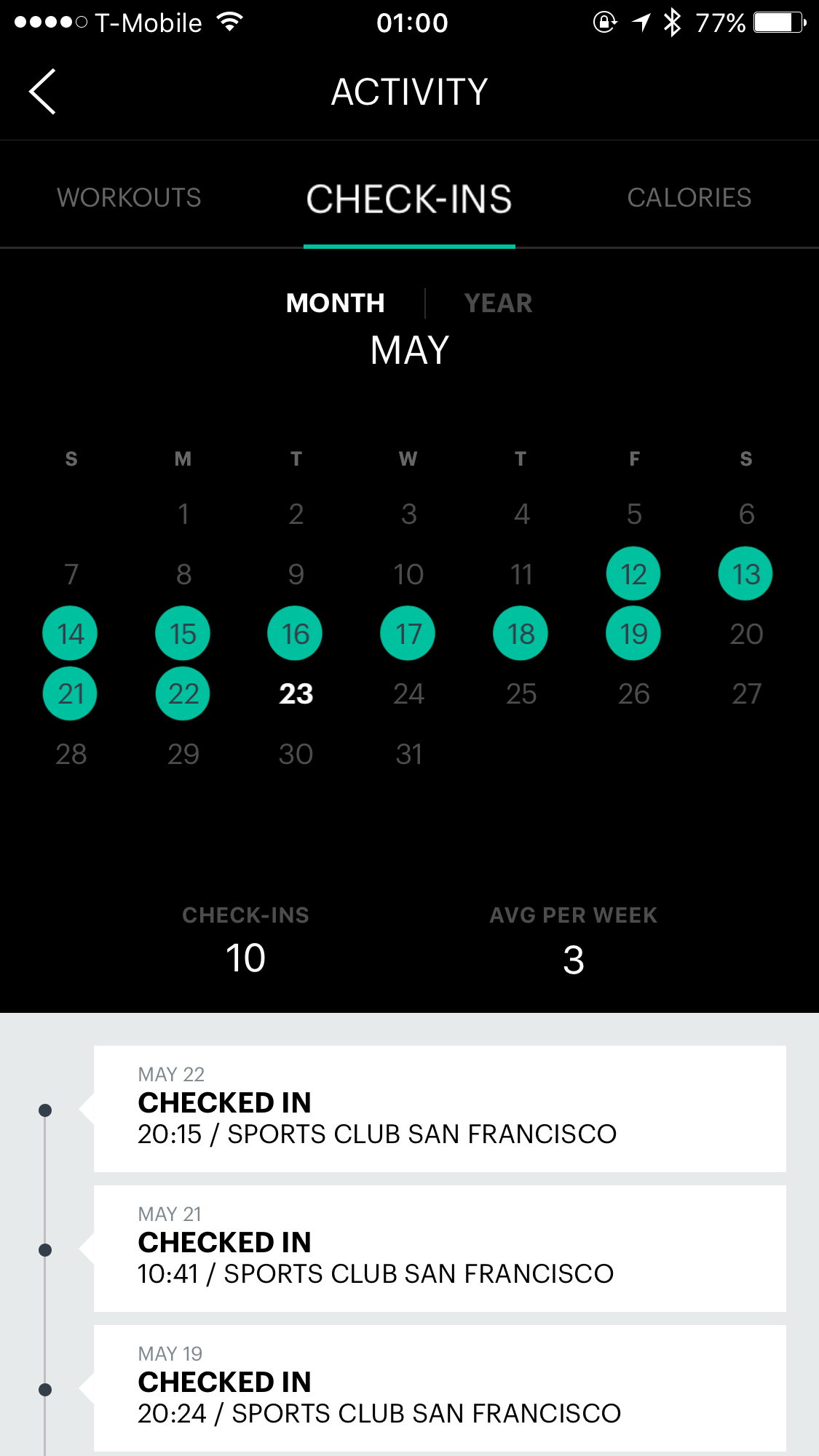The height and width of the screenshot is (1456, 819).
Task: Open the May 22 check-in card
Action: [440, 1109]
